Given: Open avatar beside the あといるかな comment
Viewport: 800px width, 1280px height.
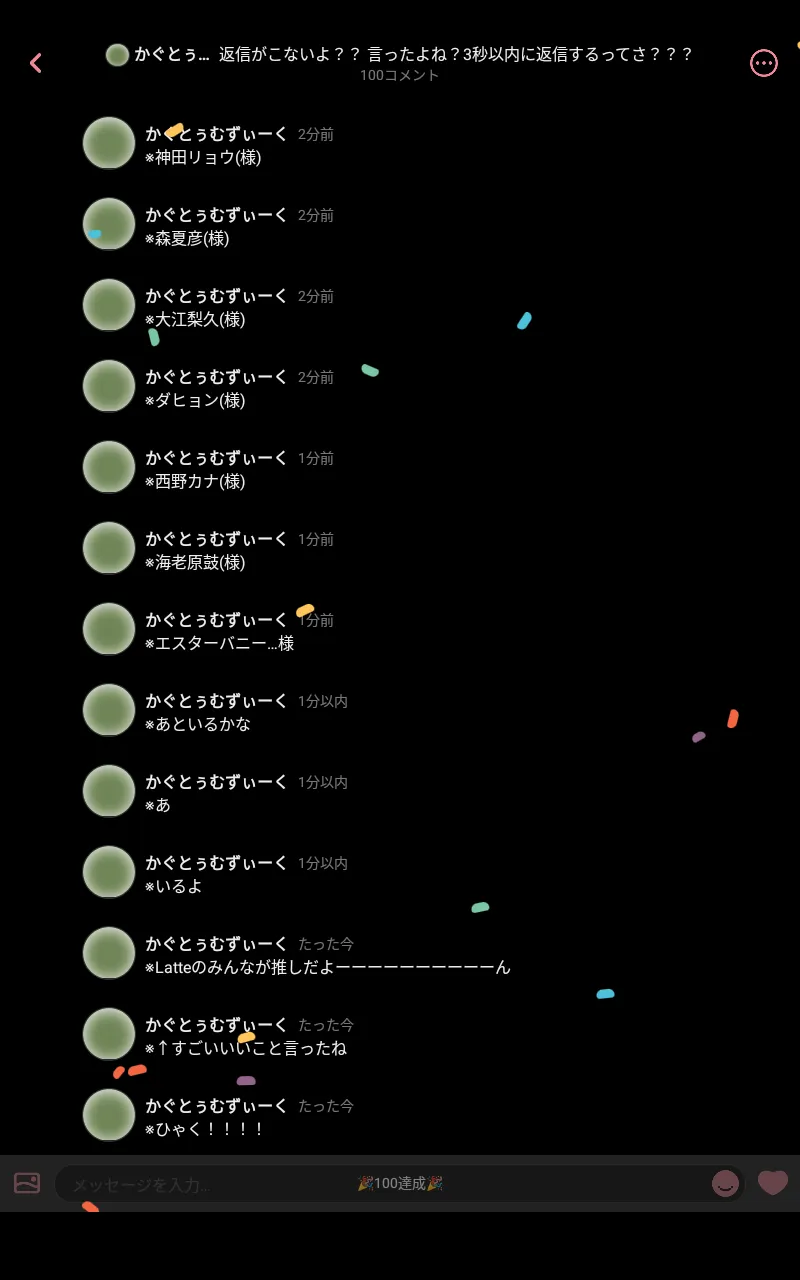Looking at the screenshot, I should [x=109, y=710].
